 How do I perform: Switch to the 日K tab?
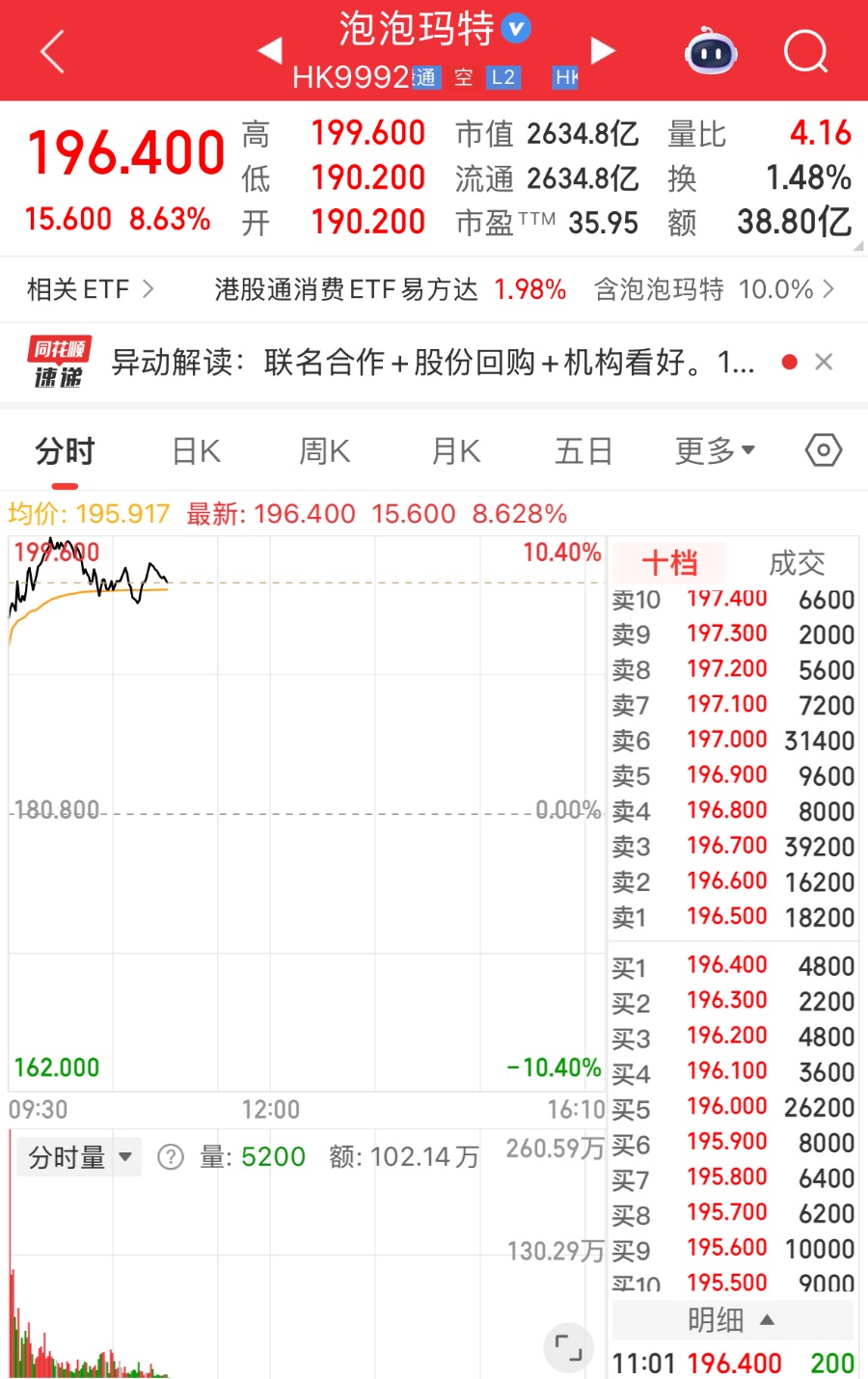[196, 451]
